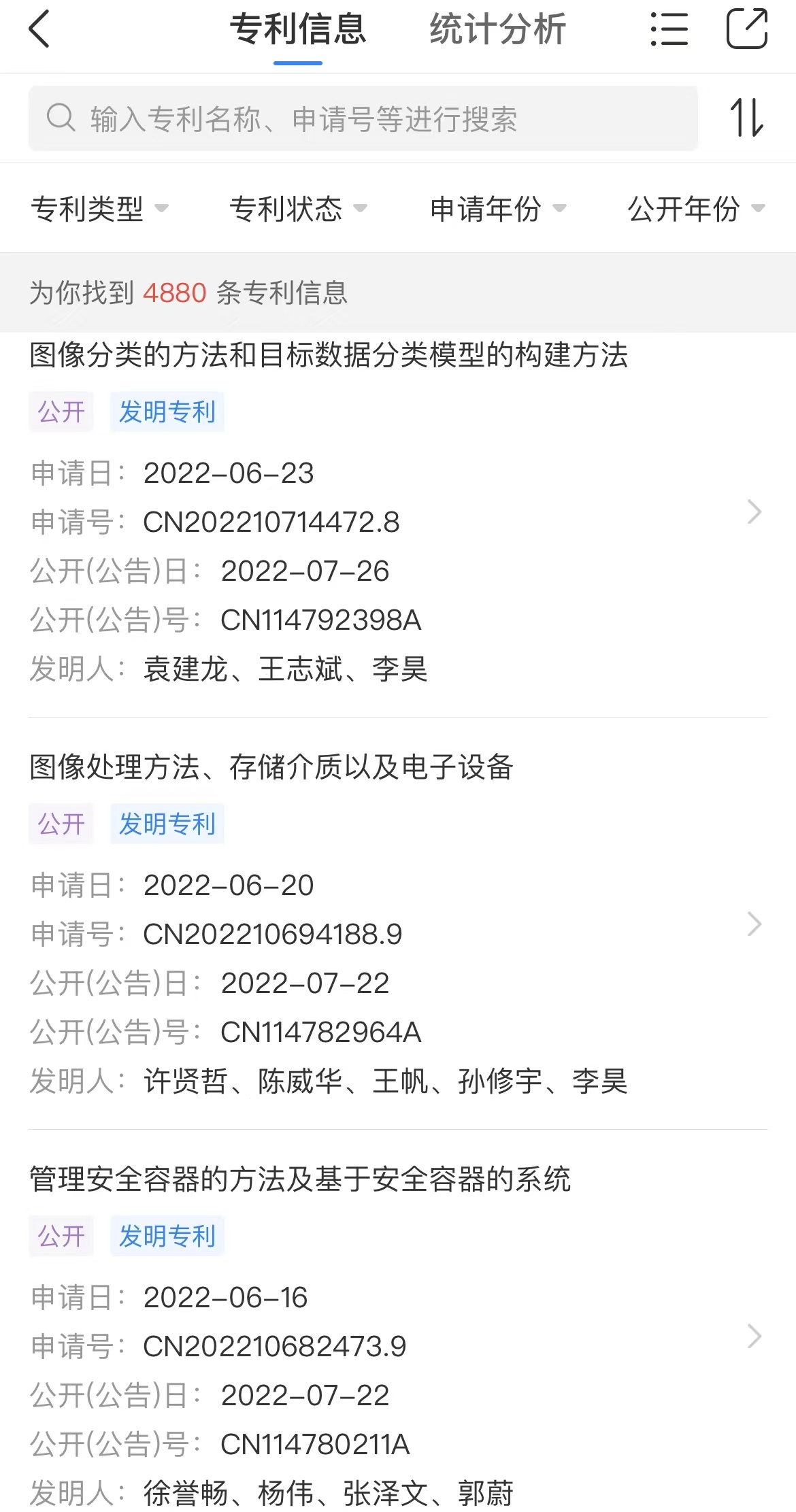This screenshot has width=796, height=1512.
Task: Select the 专利信息 tab
Action: (298, 29)
